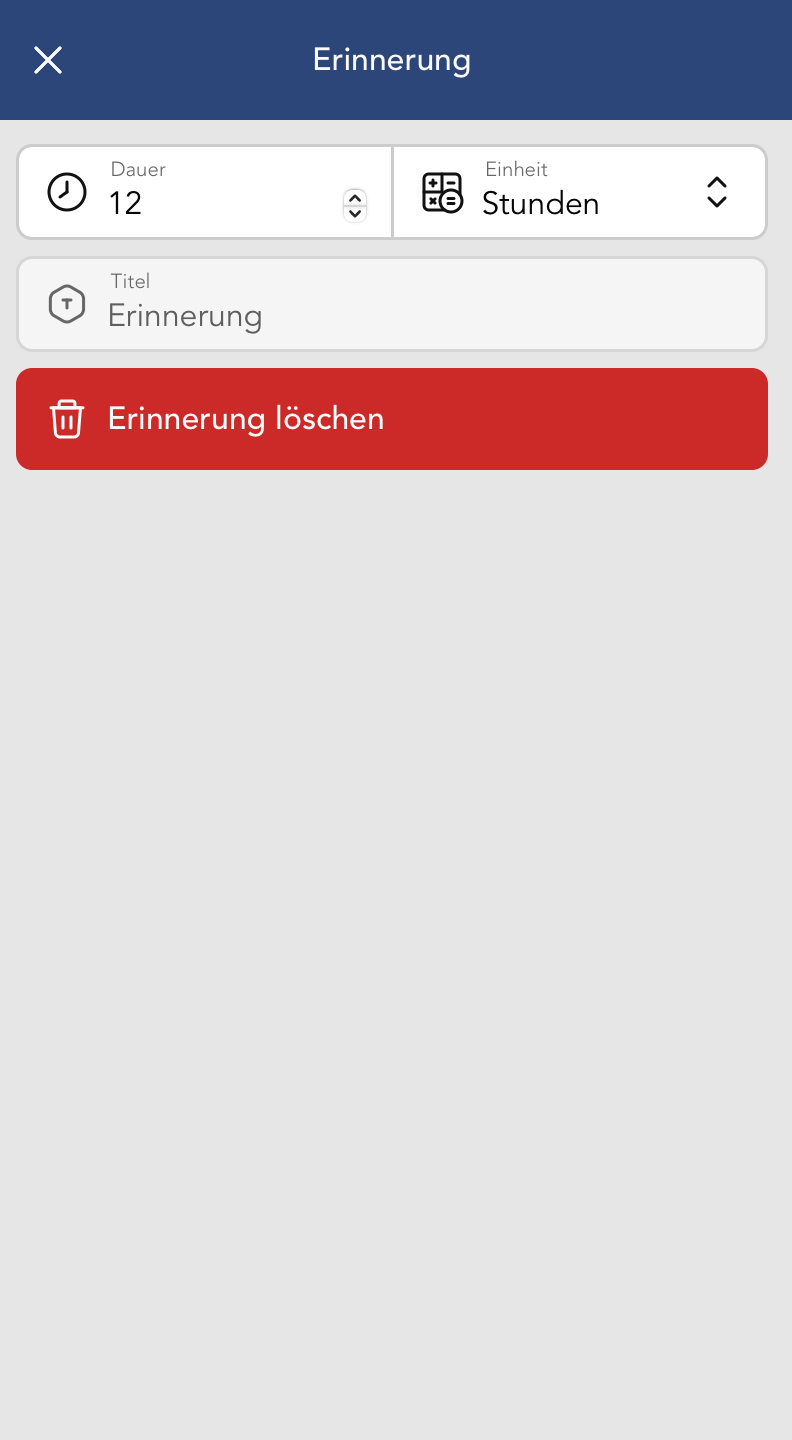Click the Erinnerung title in the header

pos(392,60)
